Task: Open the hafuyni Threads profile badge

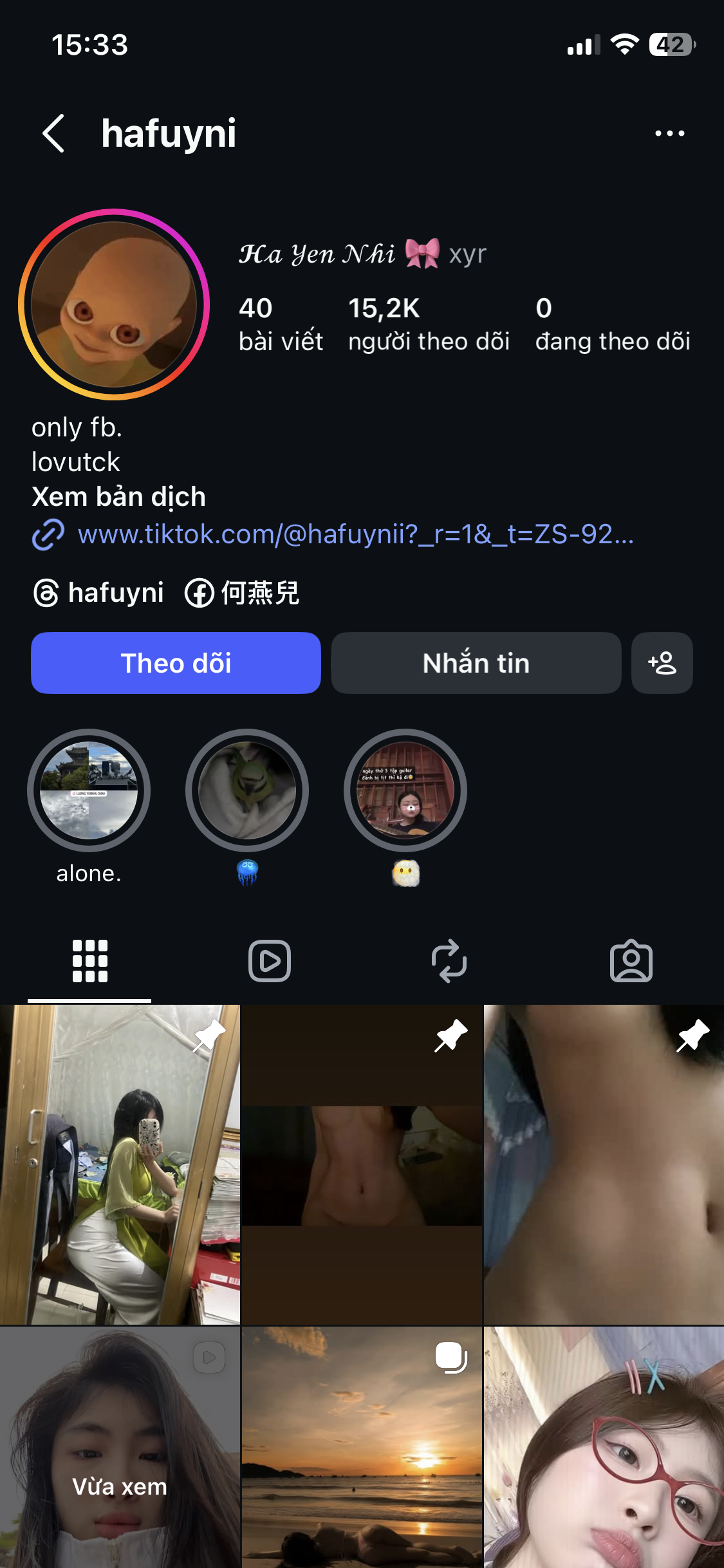Action: point(99,593)
